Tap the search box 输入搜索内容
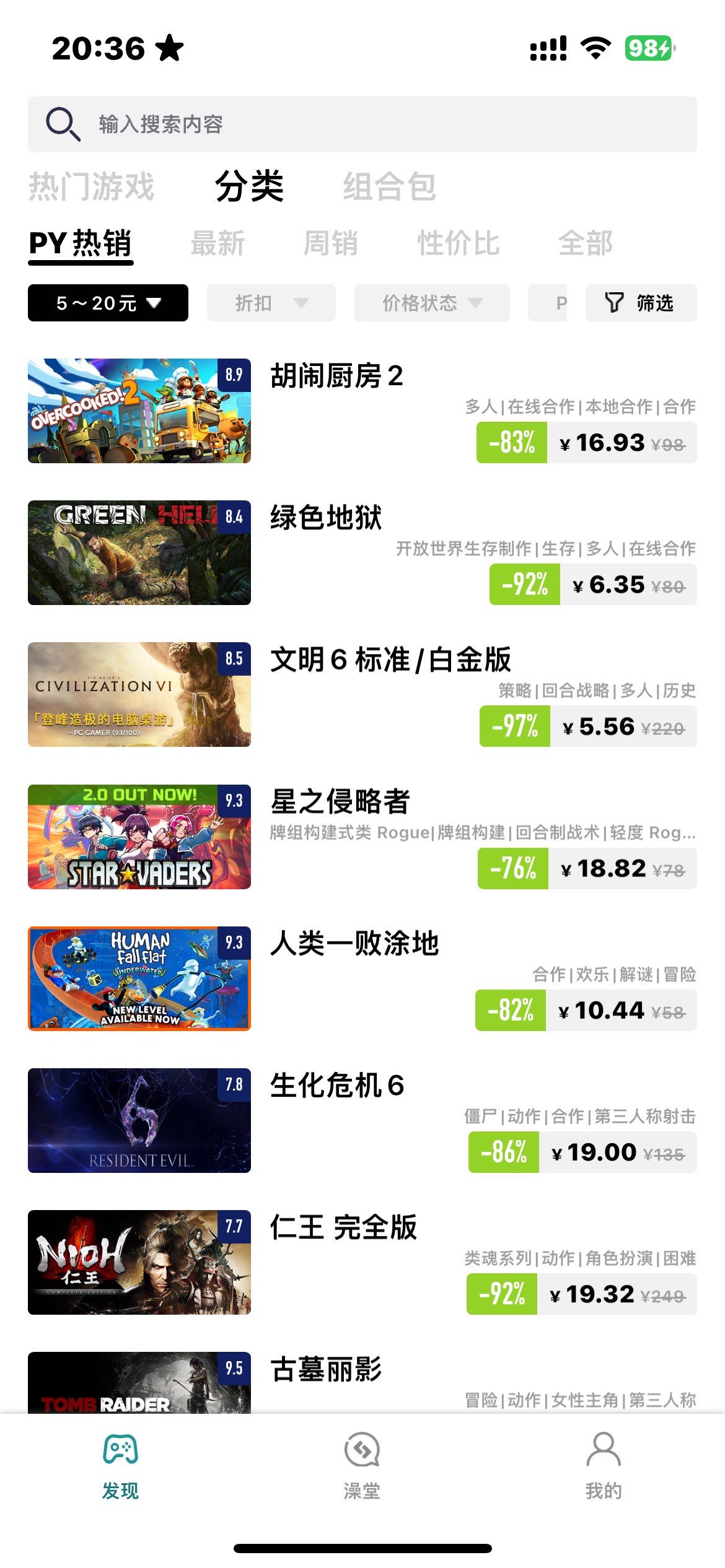725x1568 pixels. (x=362, y=124)
